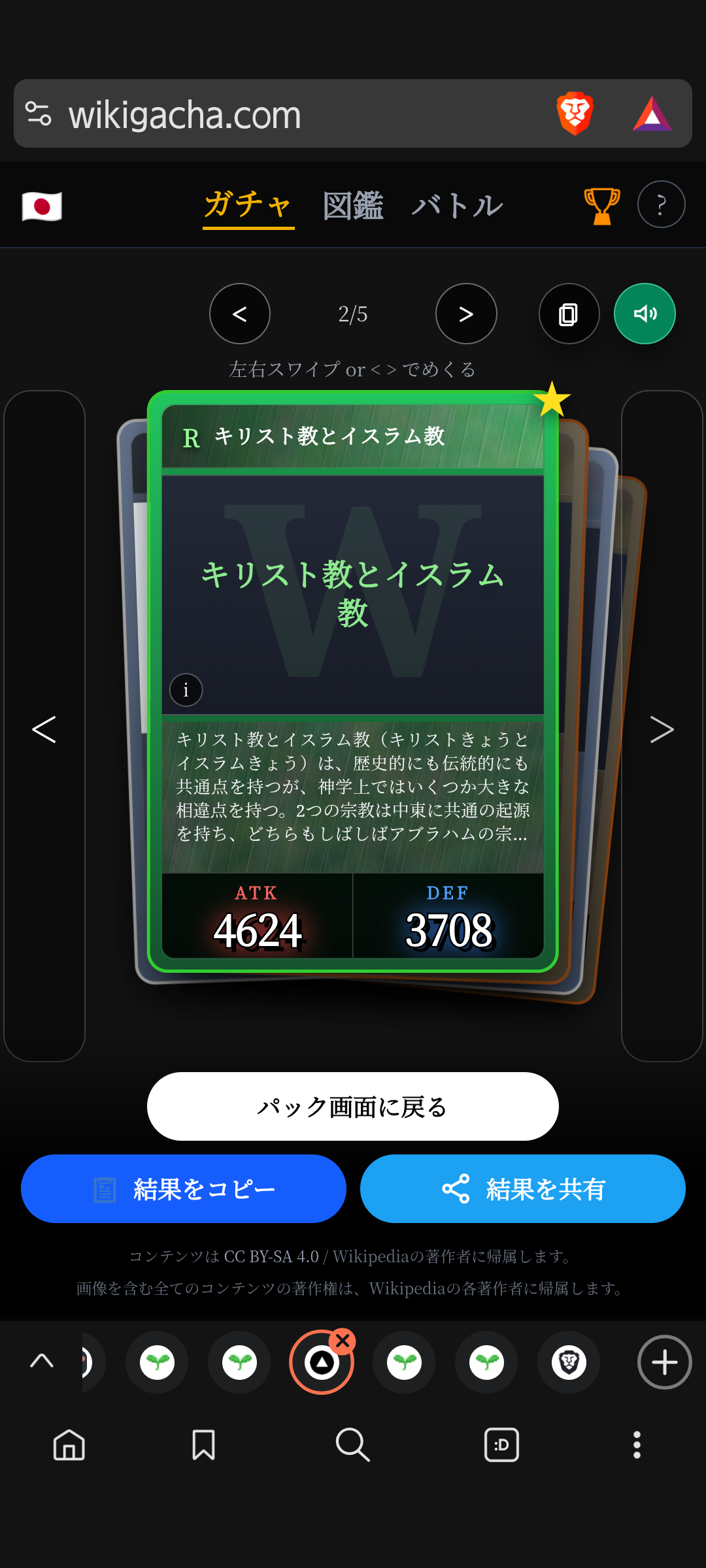Share results with 結果を共有
Screen dimensions: 706x1568
523,1189
